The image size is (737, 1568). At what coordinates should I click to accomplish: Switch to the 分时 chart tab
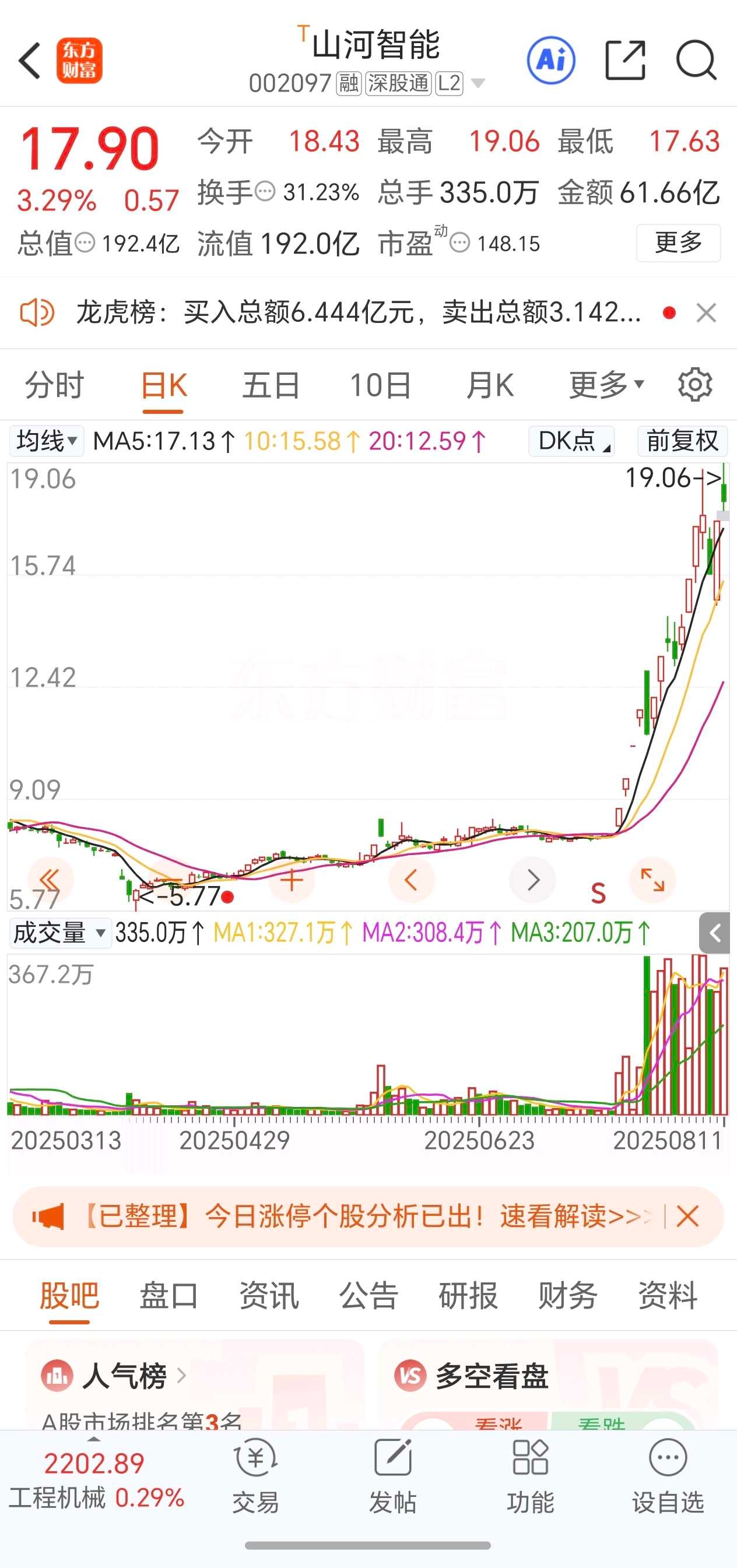point(54,385)
